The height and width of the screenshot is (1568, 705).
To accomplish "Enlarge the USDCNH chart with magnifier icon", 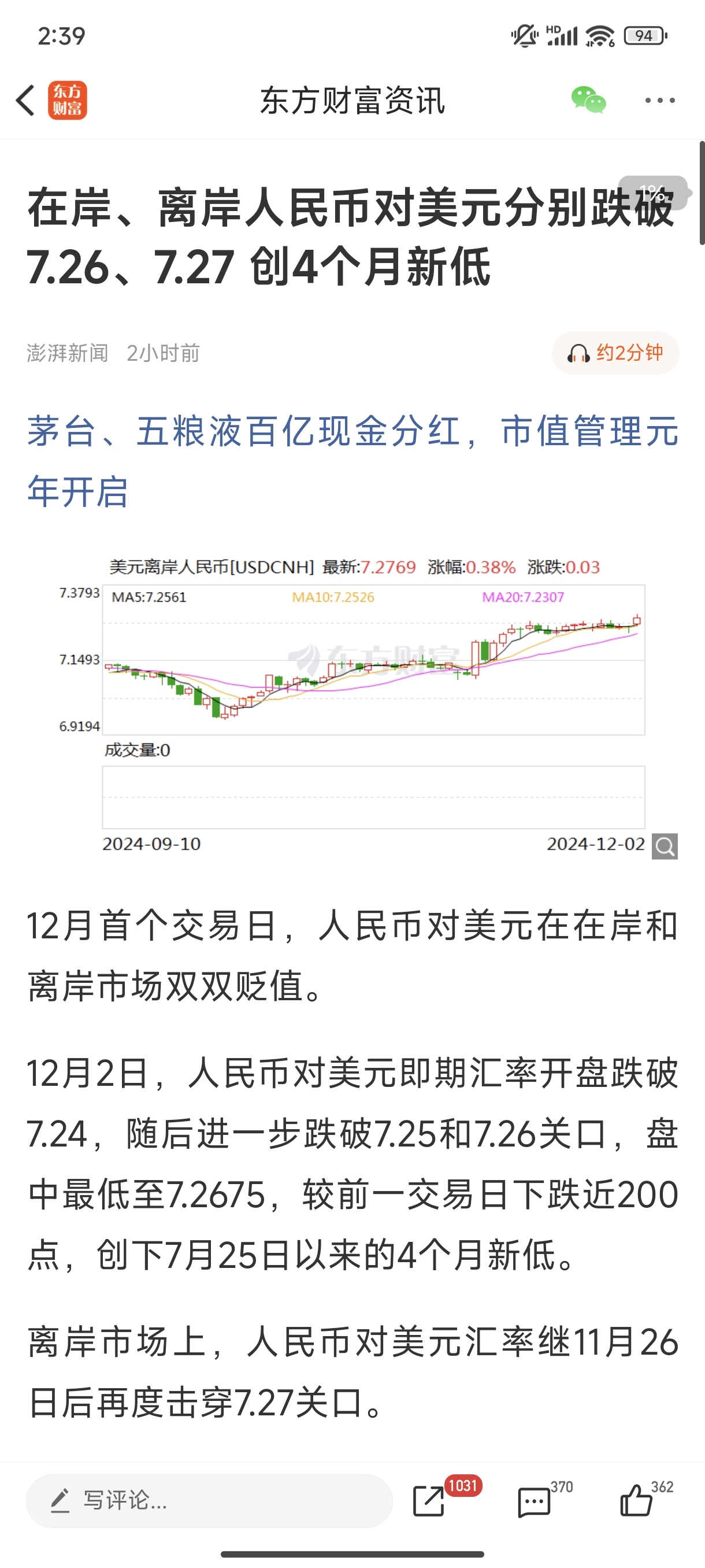I will 664,846.
